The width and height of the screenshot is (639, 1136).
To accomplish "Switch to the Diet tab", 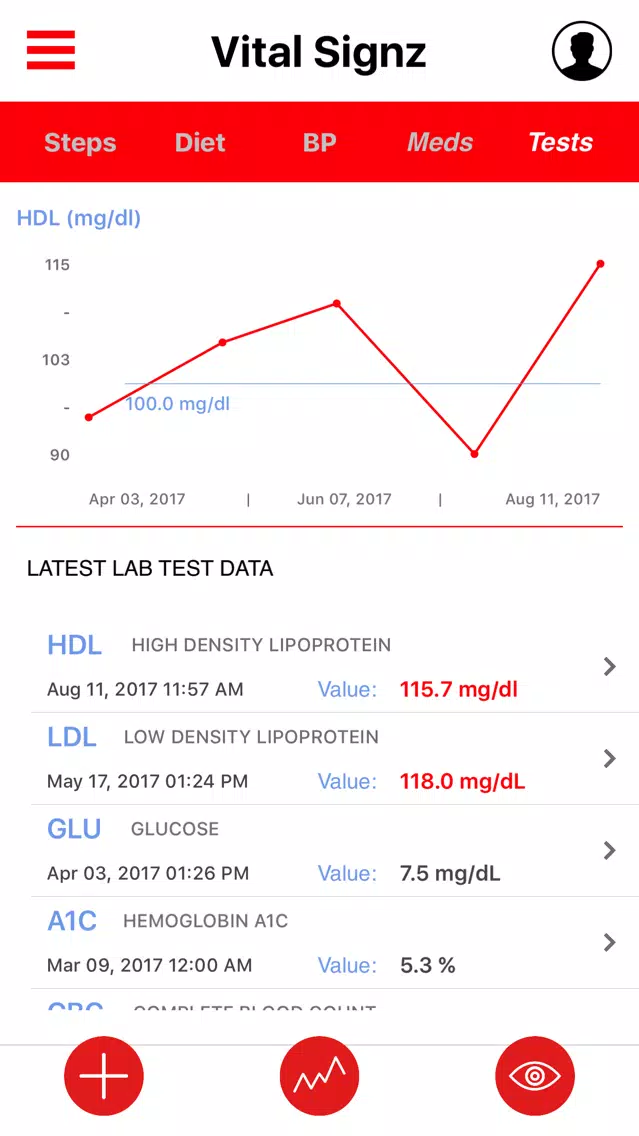I will click(200, 142).
